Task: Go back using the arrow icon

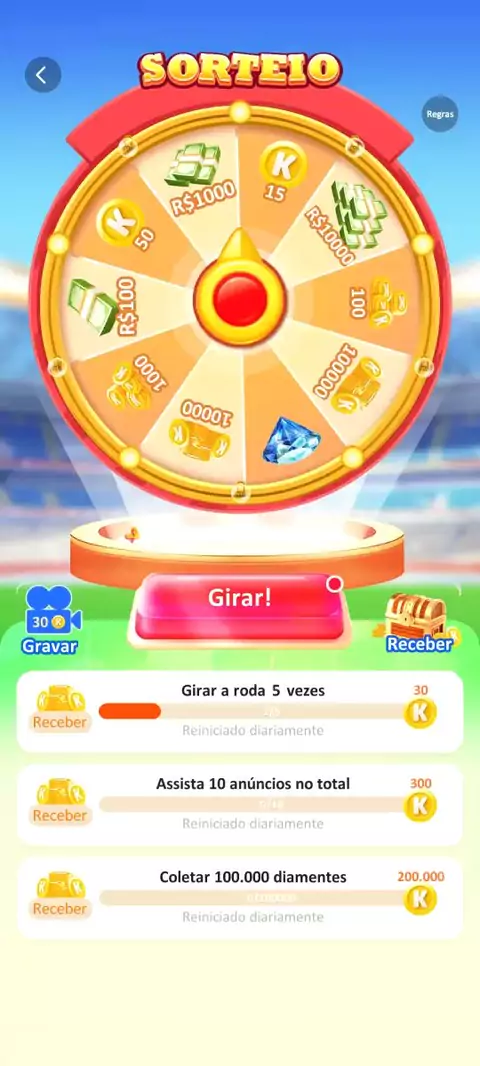Action: [x=43, y=75]
